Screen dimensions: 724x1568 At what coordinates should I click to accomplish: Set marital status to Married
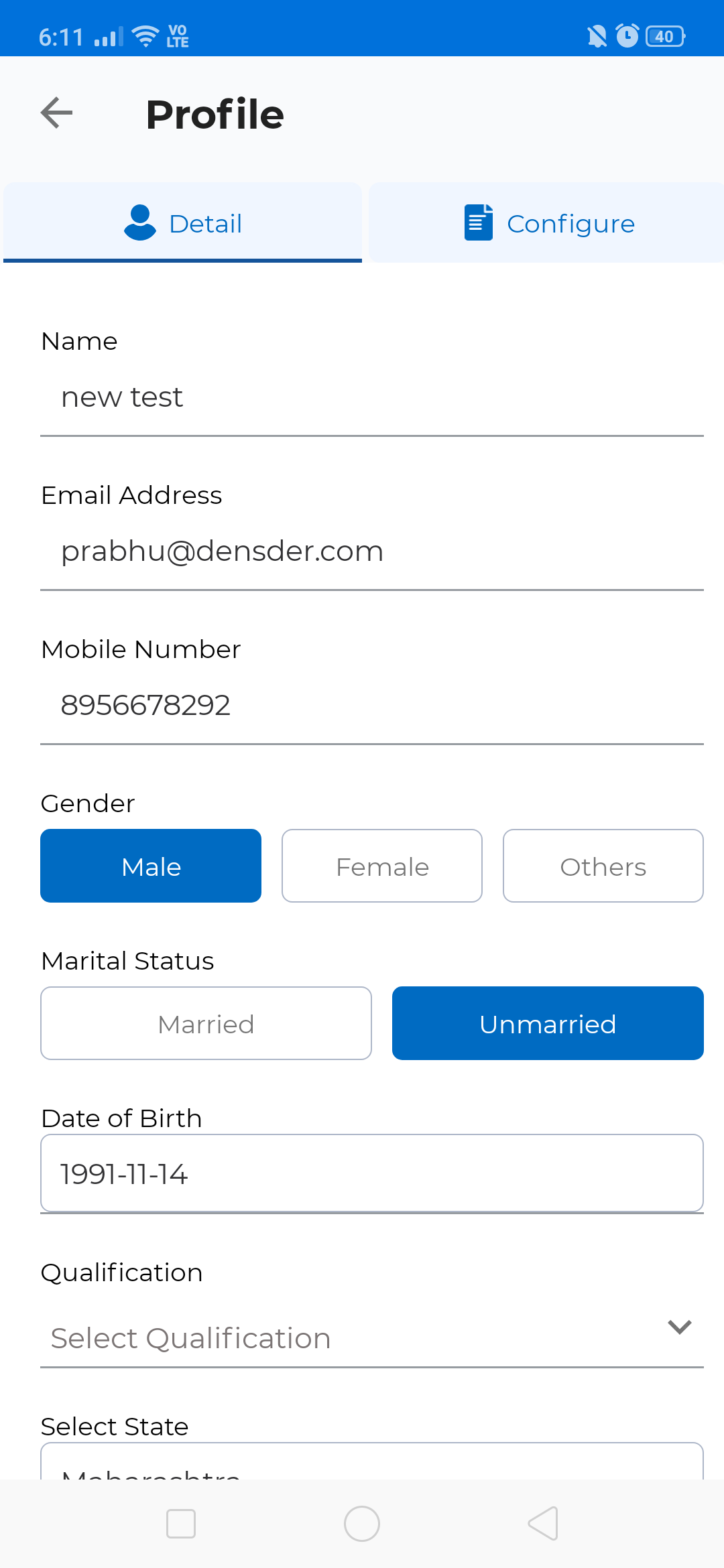click(x=206, y=1023)
